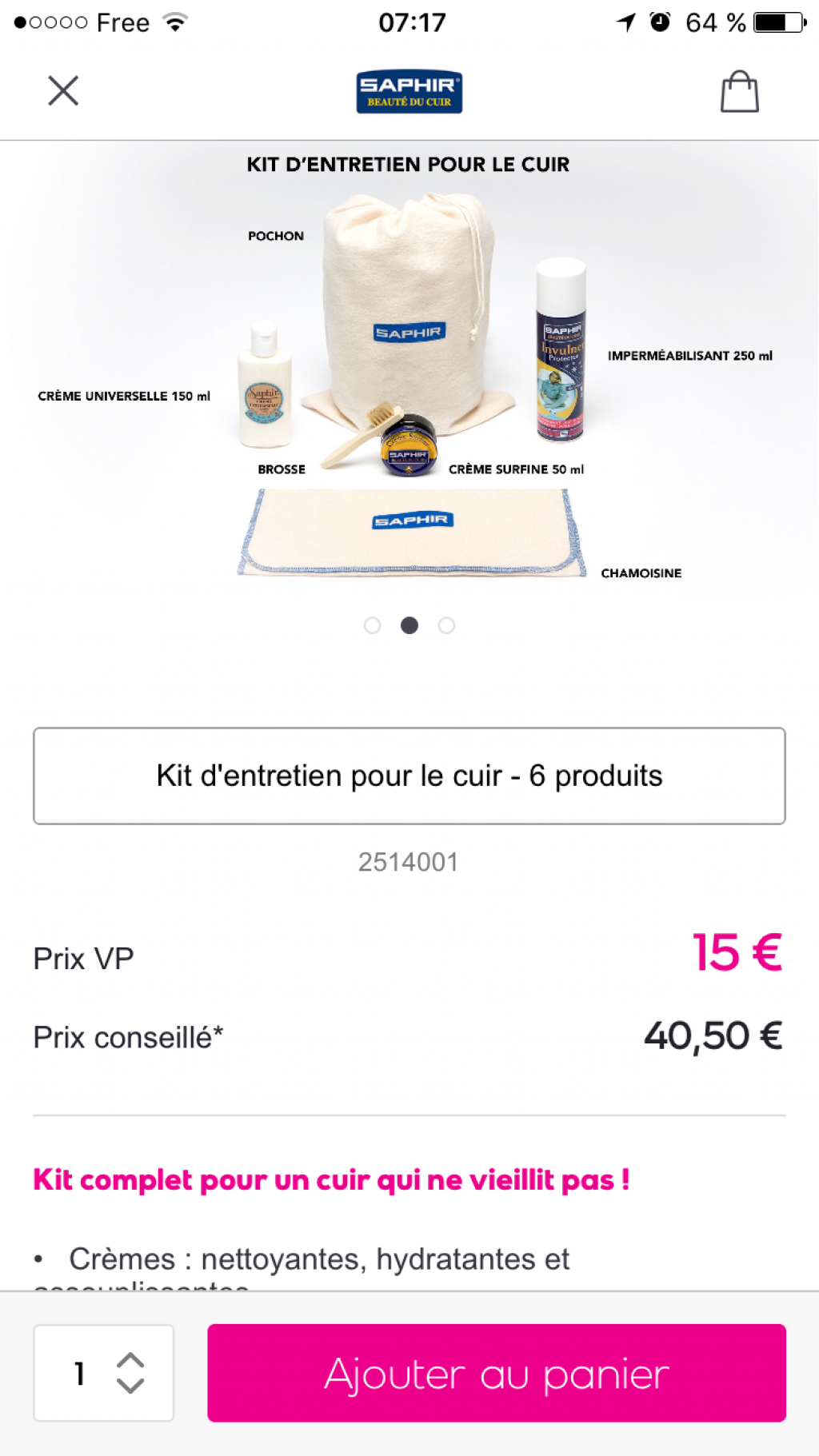Go to the third image dot
819x1456 pixels.
tap(446, 625)
